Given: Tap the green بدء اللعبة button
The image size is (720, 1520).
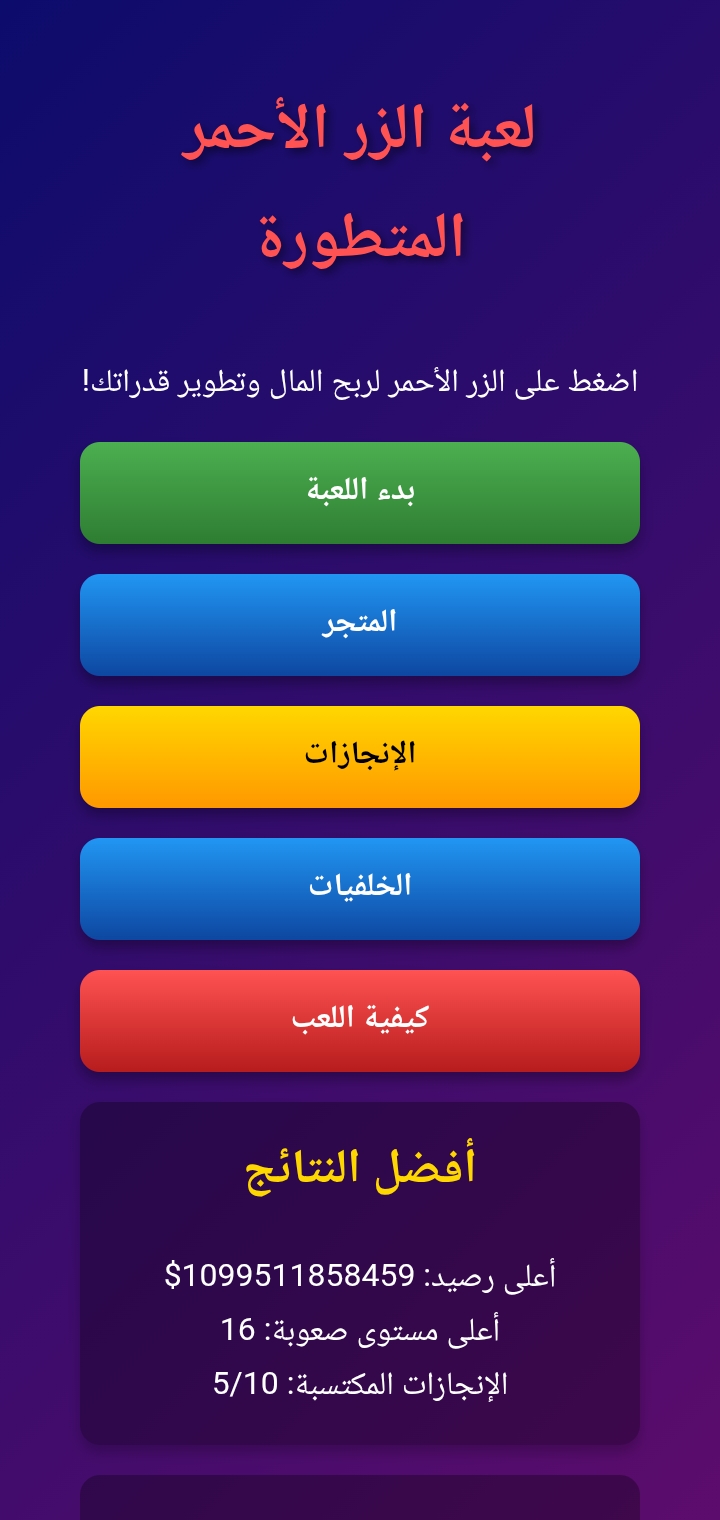Looking at the screenshot, I should pyautogui.click(x=360, y=493).
